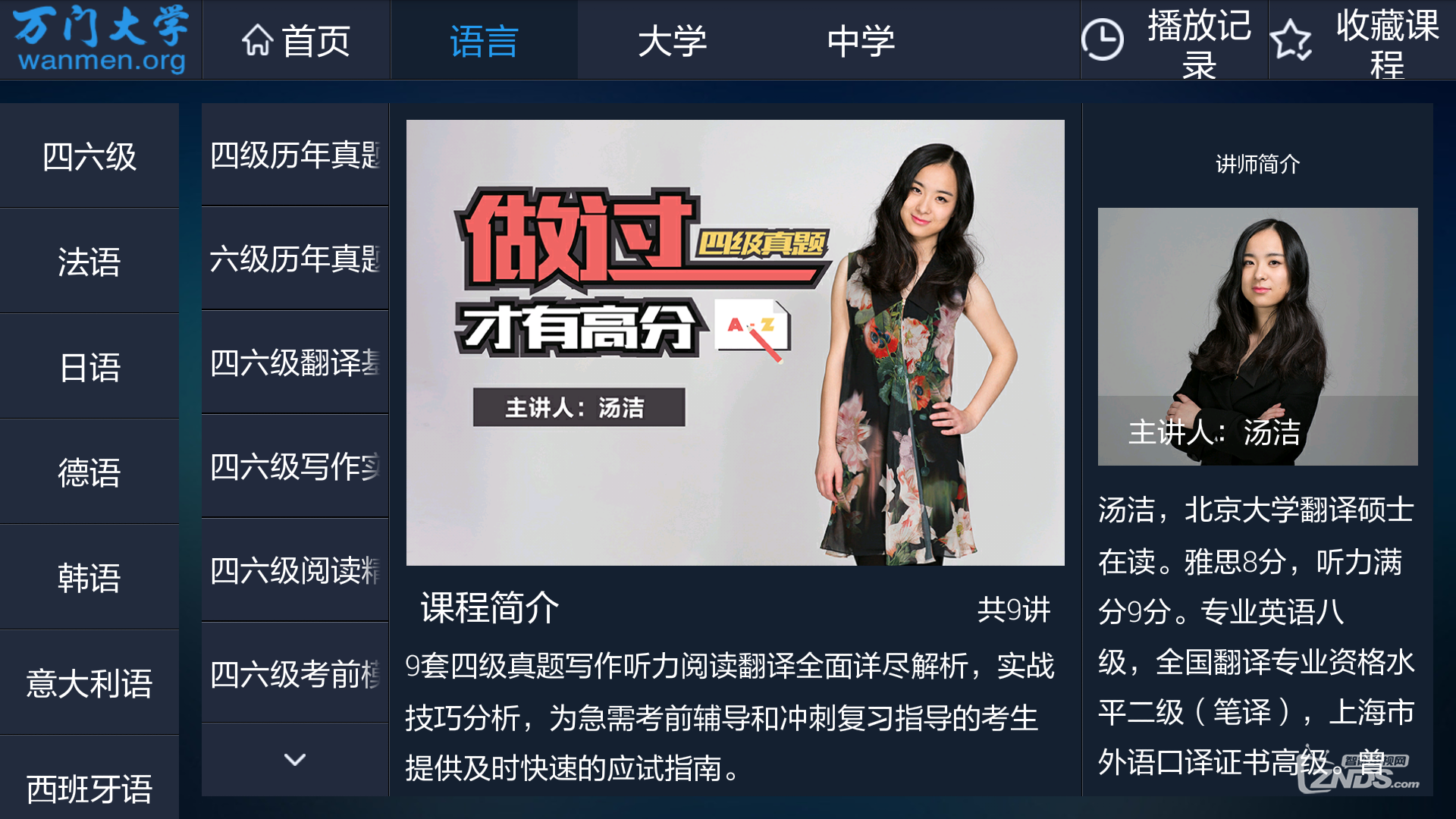Screen dimensions: 1456x819
Task: Play the 做过四级真题才有高分 course video
Action: [735, 342]
